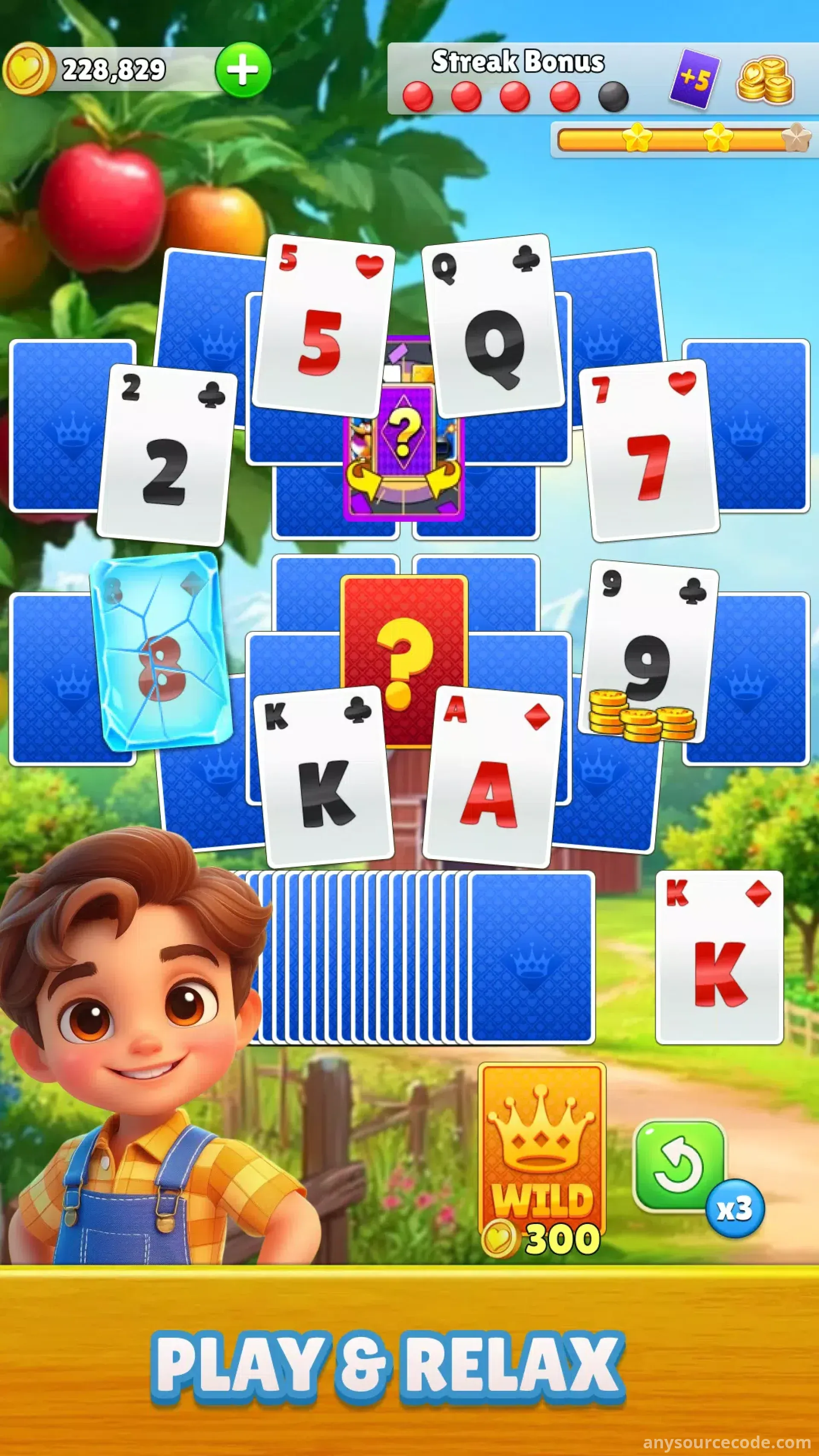819x1456 pixels.
Task: Play the 9 of clubs with coins
Action: (x=648, y=652)
